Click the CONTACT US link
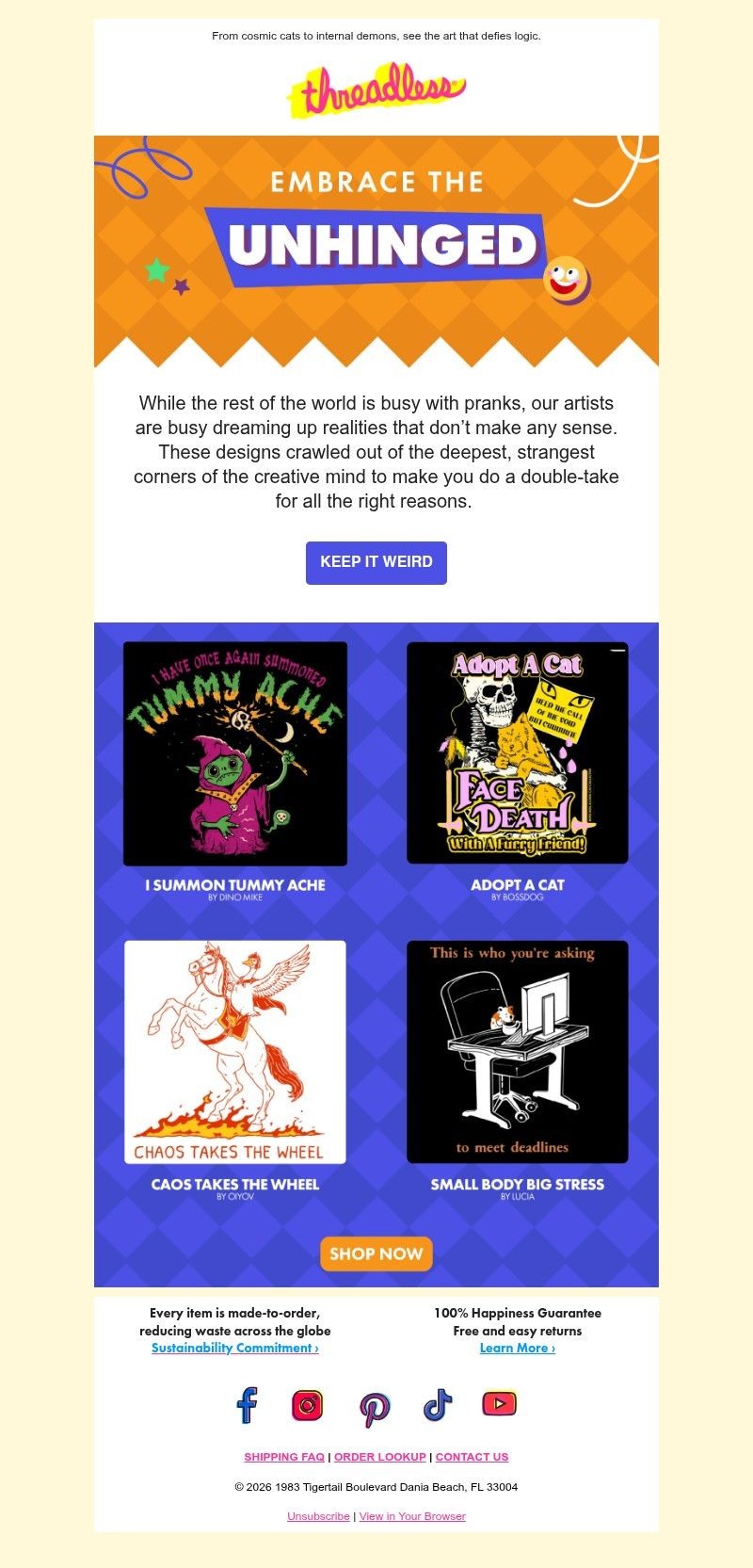The width and height of the screenshot is (753, 1568). (x=472, y=1456)
